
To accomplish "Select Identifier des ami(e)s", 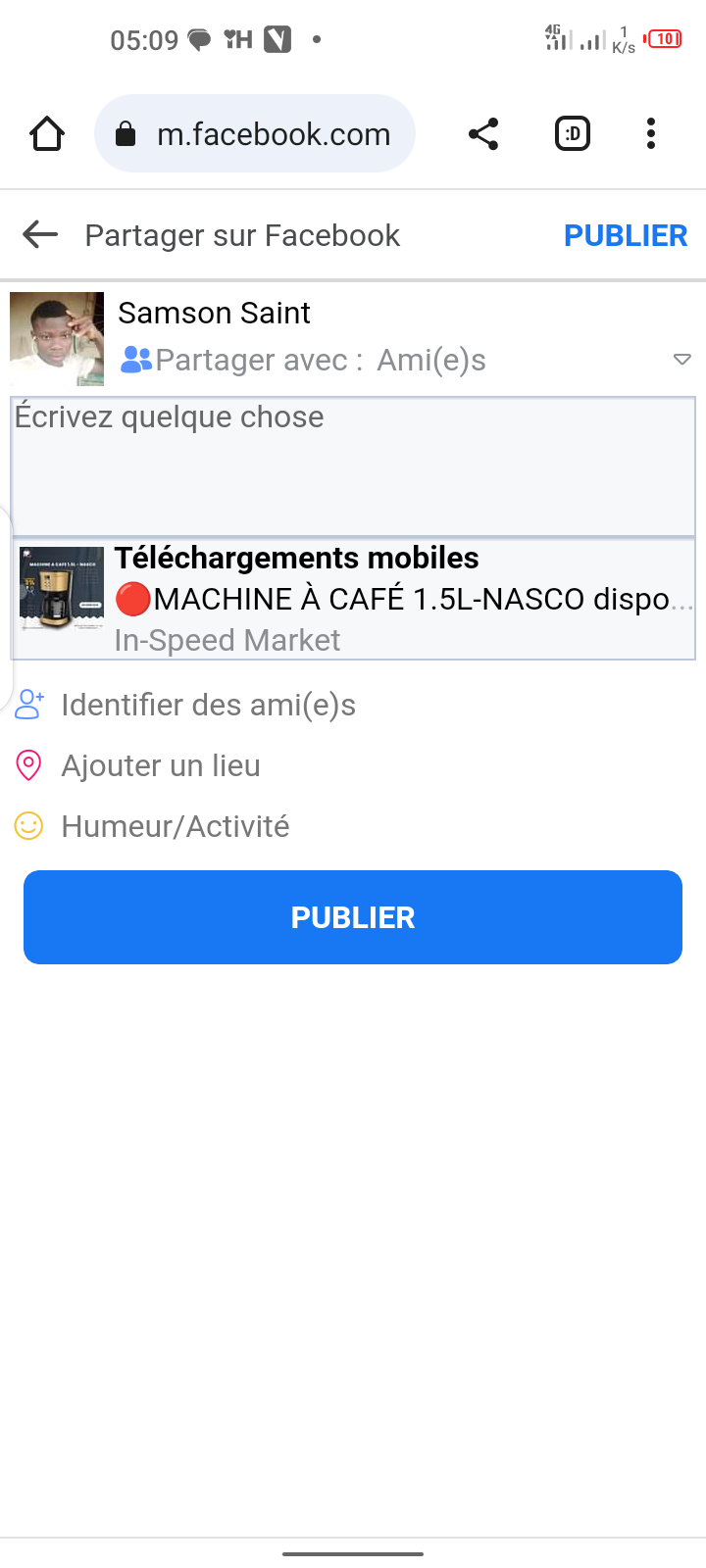I will (208, 705).
